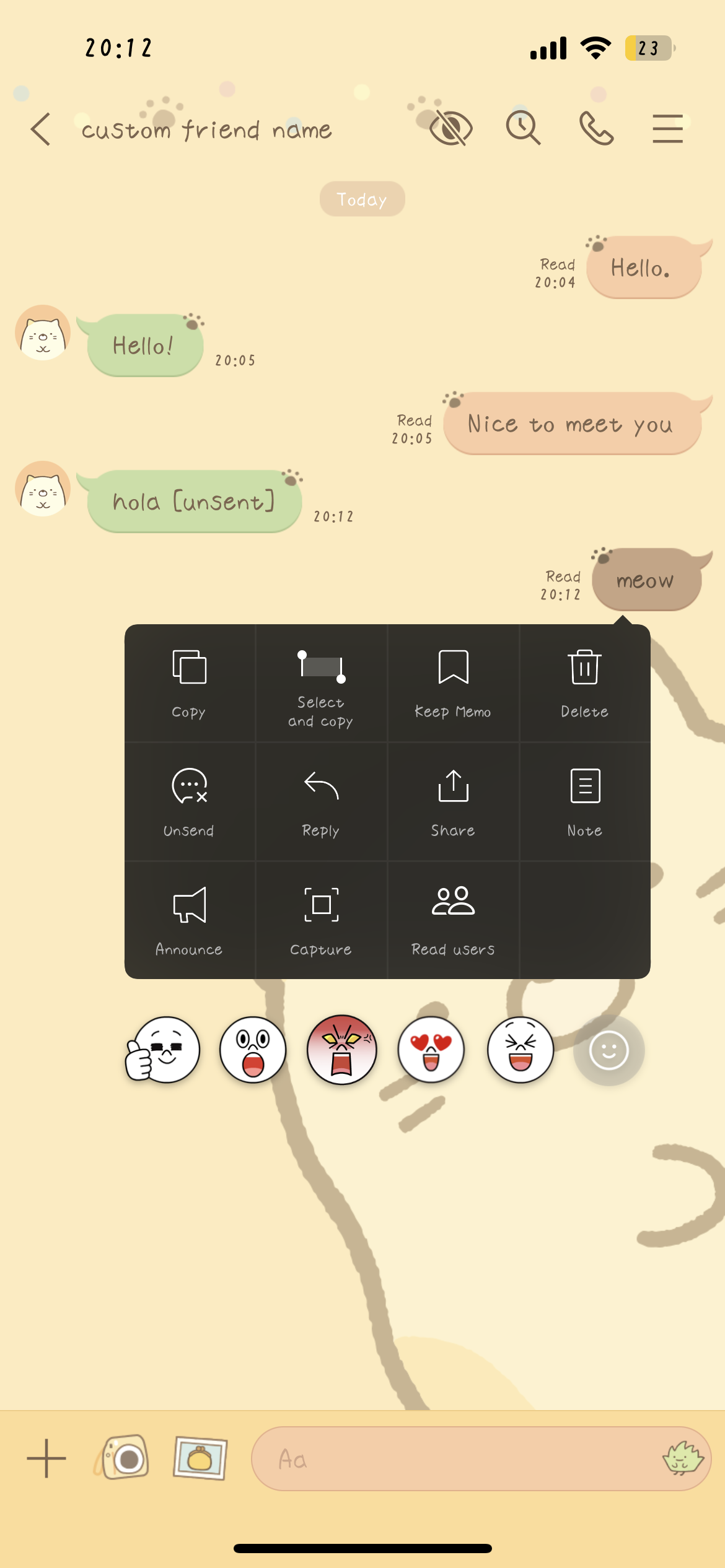Go back from the chat

(x=41, y=129)
